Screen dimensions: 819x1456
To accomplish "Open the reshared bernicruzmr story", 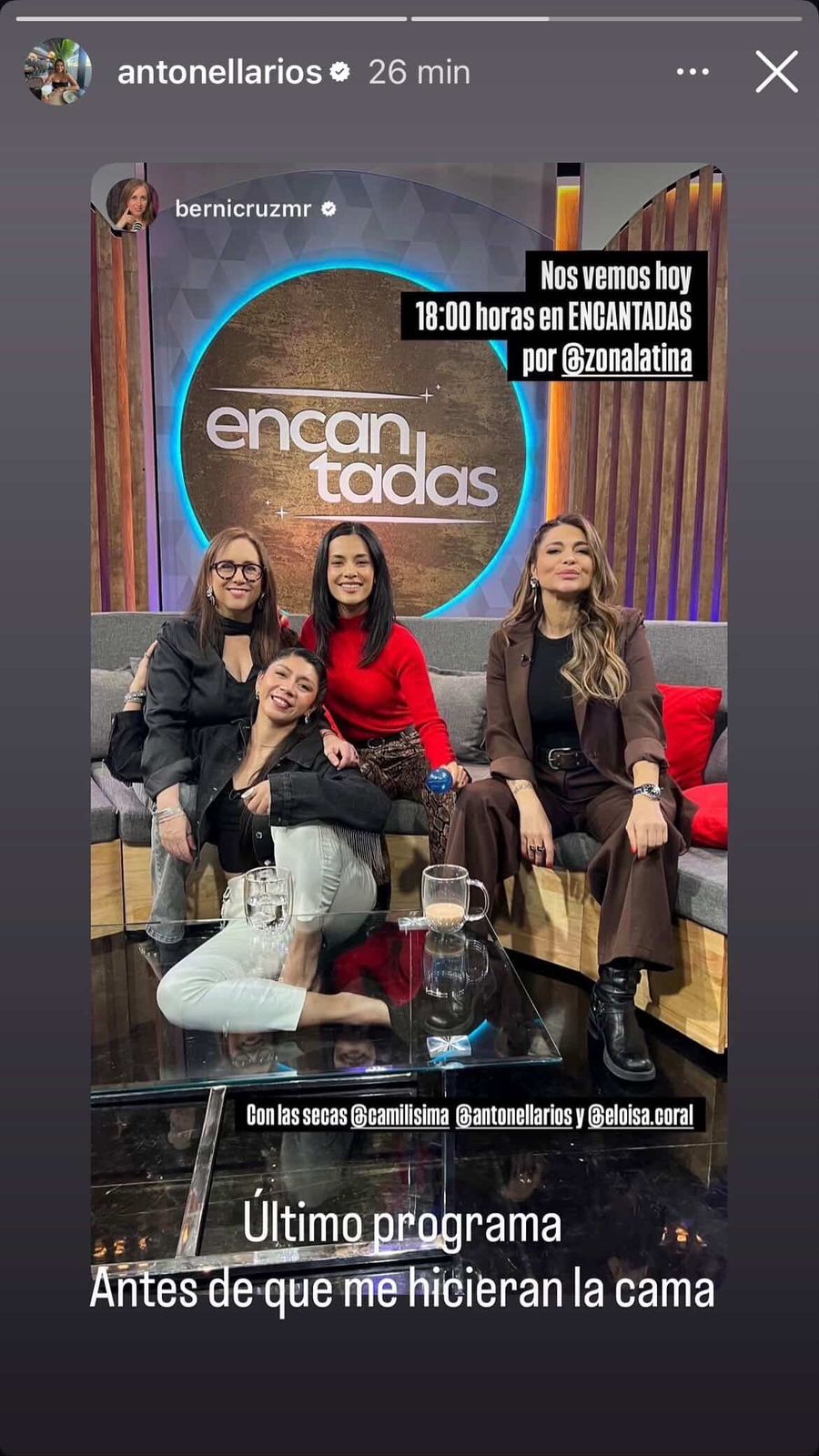I will pos(242,208).
